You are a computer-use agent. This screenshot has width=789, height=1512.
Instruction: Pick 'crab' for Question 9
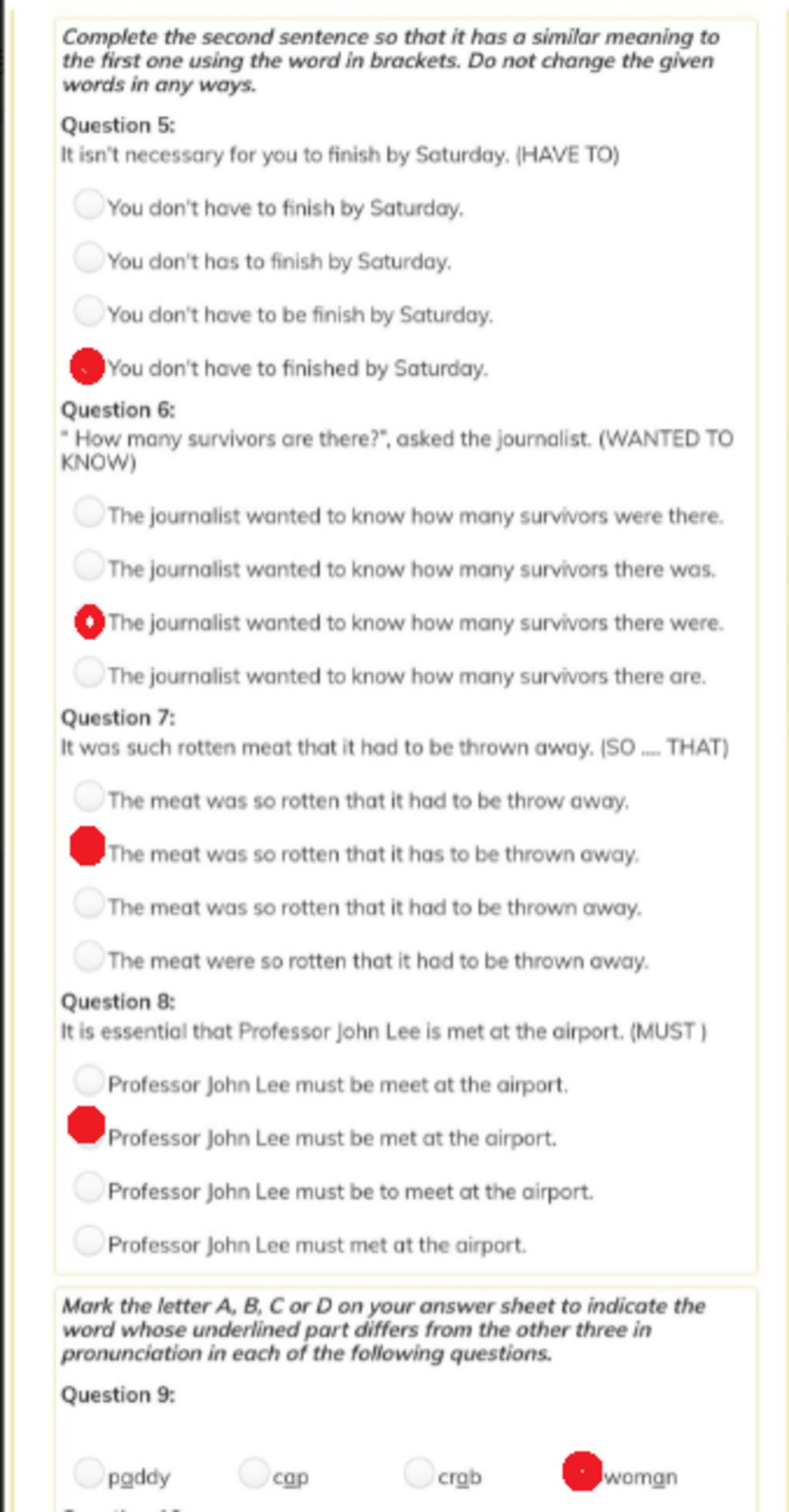pyautogui.click(x=418, y=1473)
